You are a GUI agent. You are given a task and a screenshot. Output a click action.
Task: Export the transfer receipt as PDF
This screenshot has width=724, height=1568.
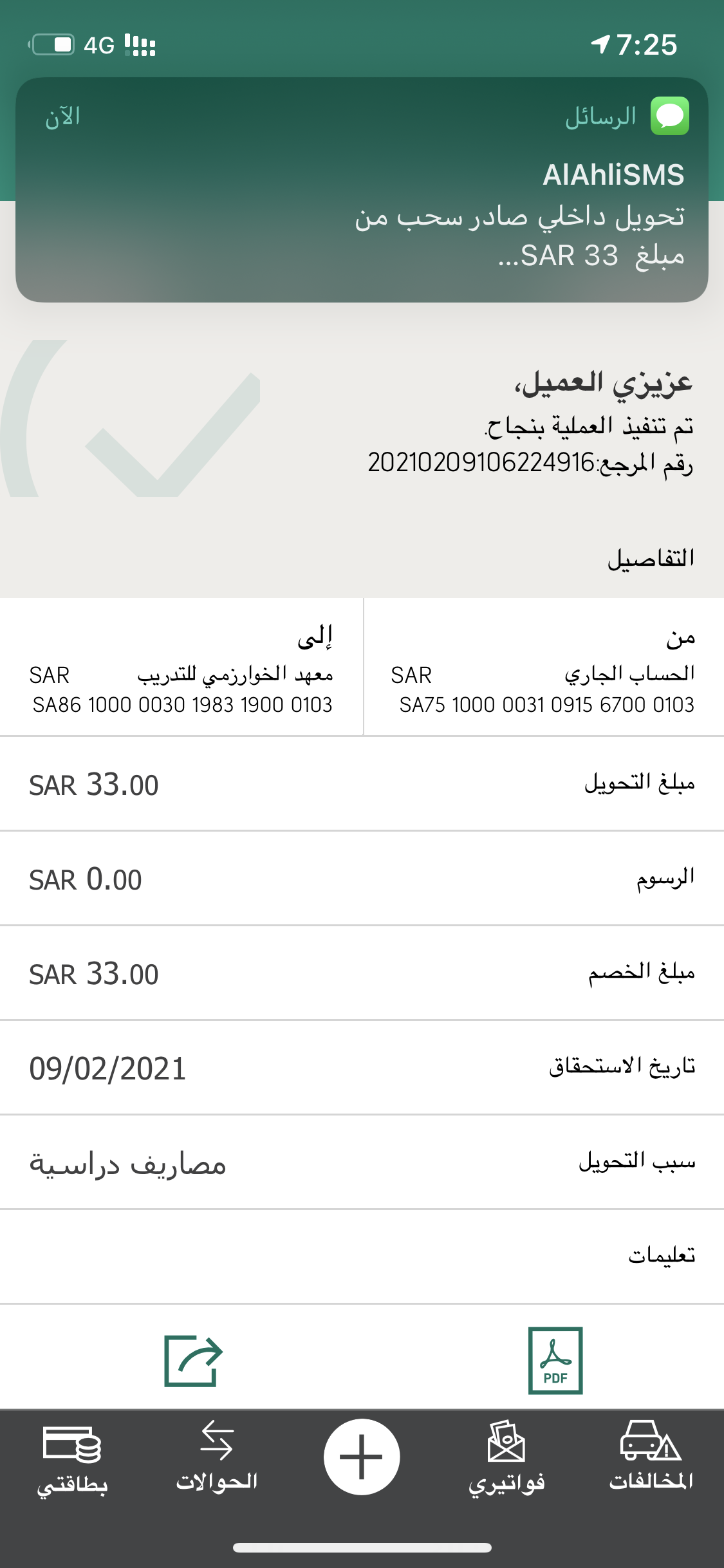tap(555, 1360)
